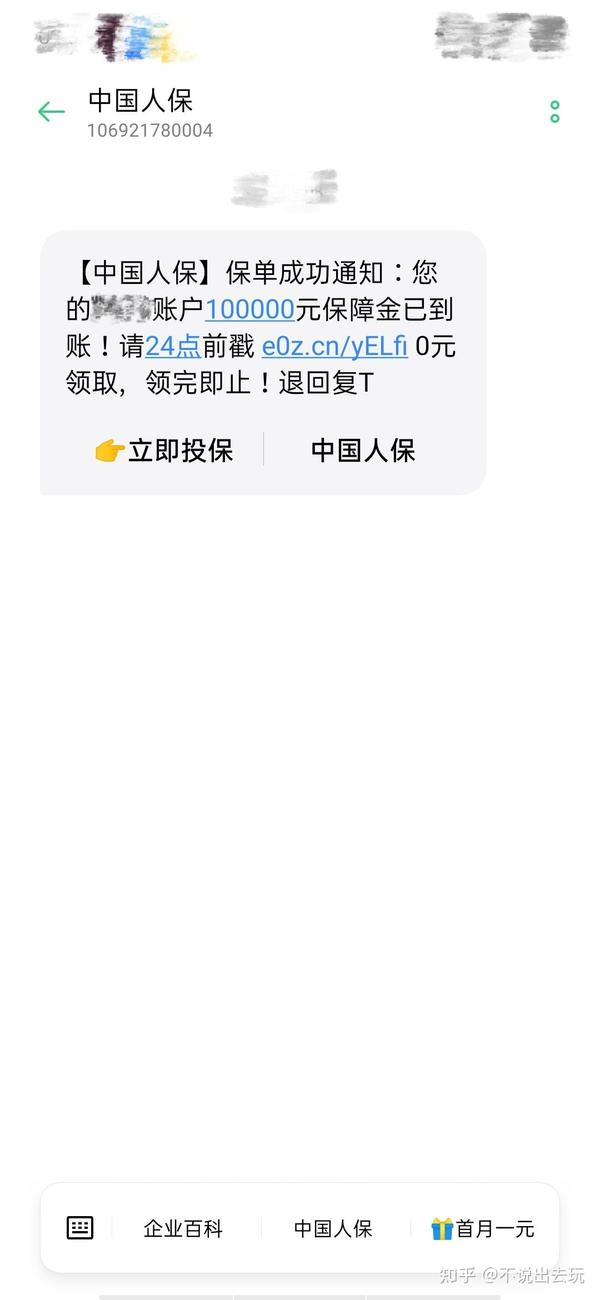Image resolution: width=600 pixels, height=1300 pixels.
Task: Tap the underlined 24点 time link
Action: pyautogui.click(x=173, y=346)
